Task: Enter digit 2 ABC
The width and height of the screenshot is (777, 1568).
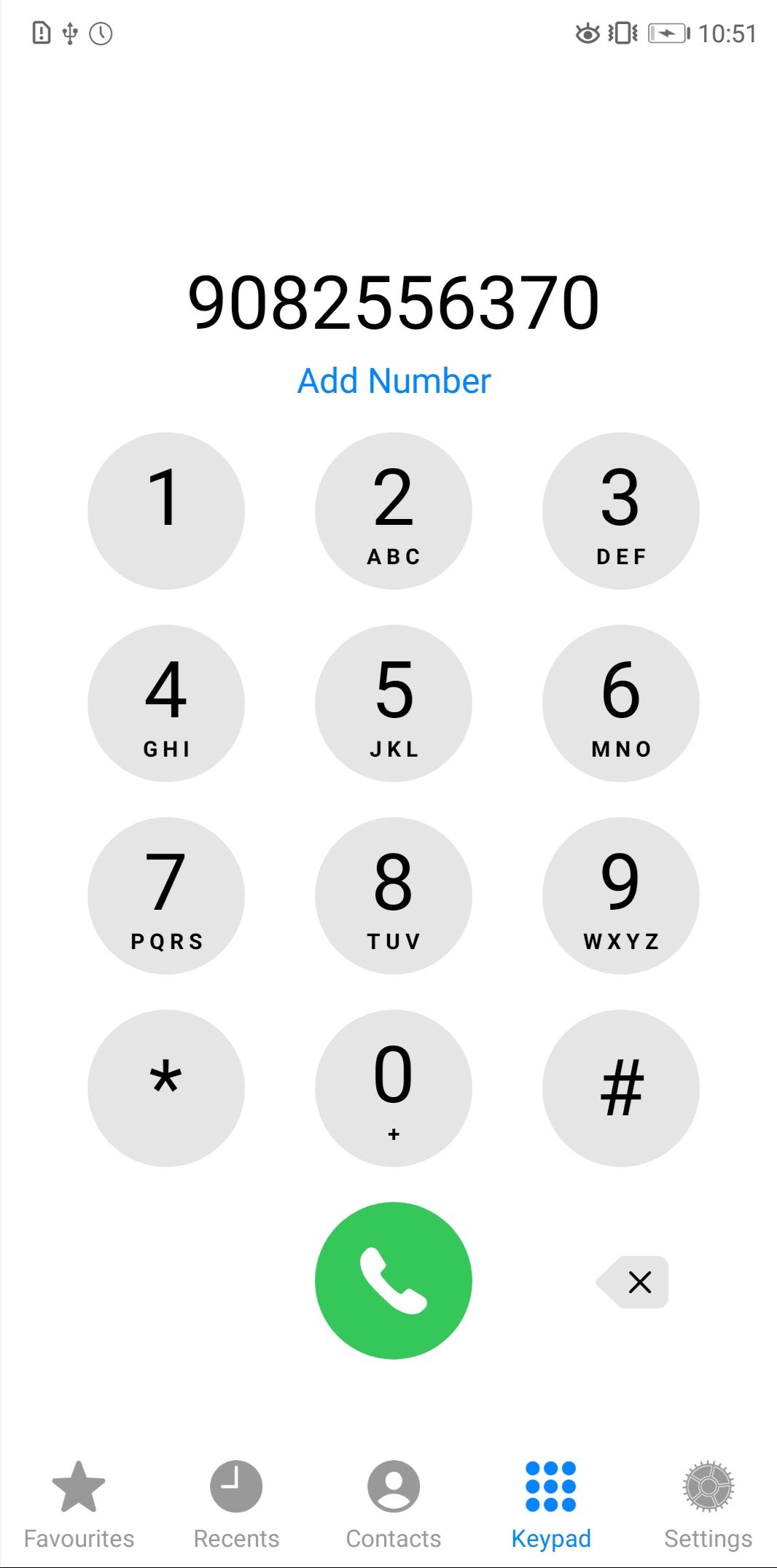Action: [394, 510]
